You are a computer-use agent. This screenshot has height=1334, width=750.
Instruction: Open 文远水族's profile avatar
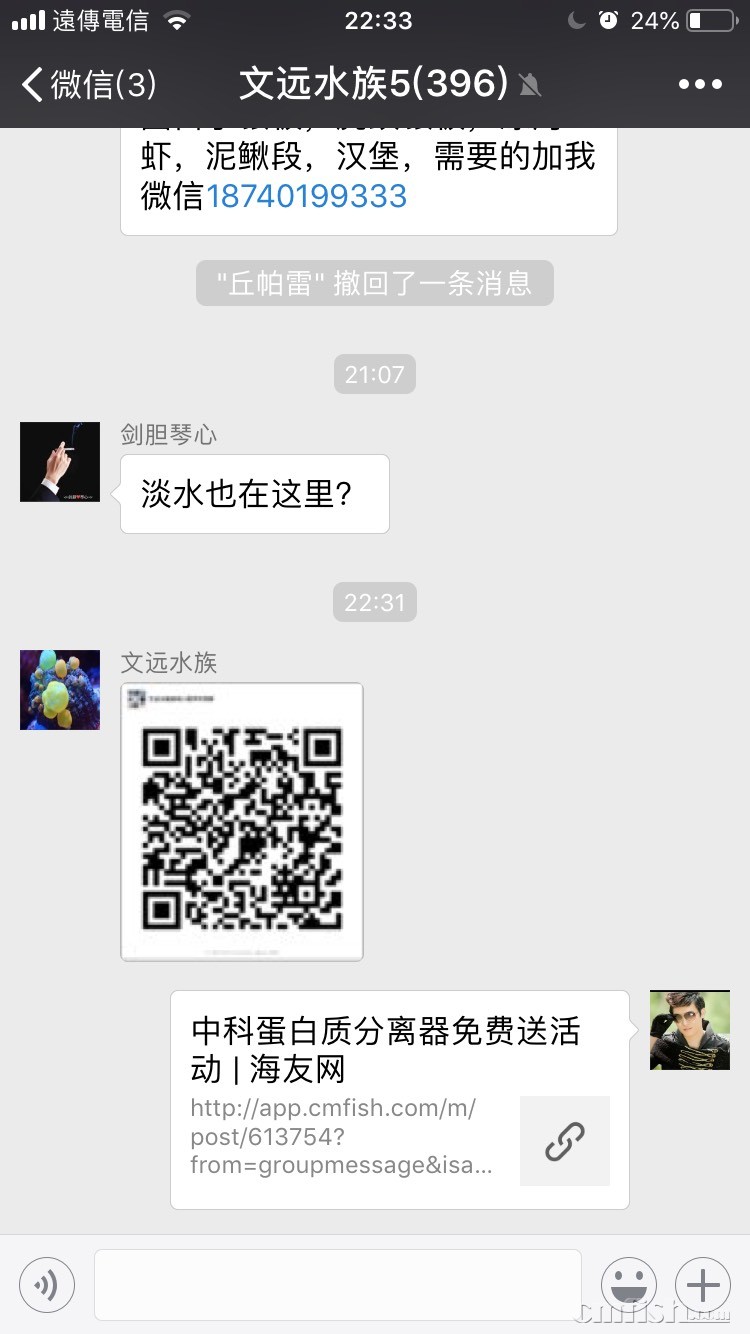coord(60,690)
